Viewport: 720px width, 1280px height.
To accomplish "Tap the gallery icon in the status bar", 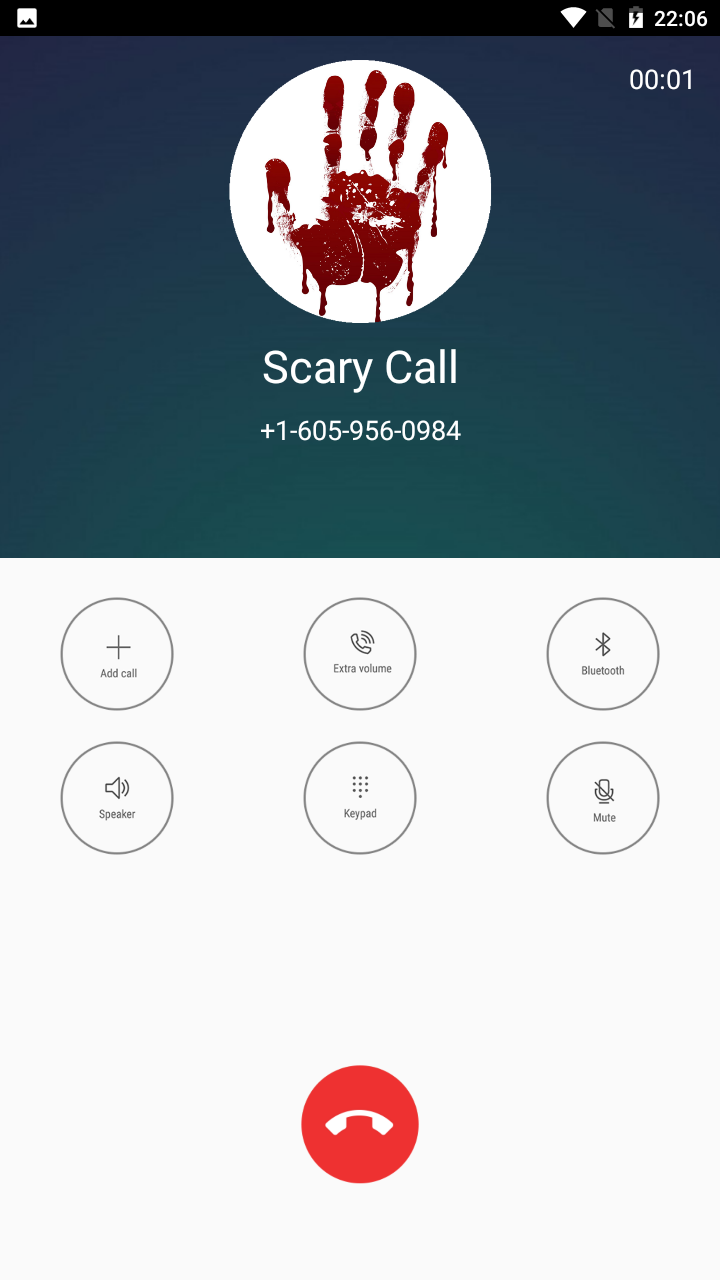I will click(25, 17).
